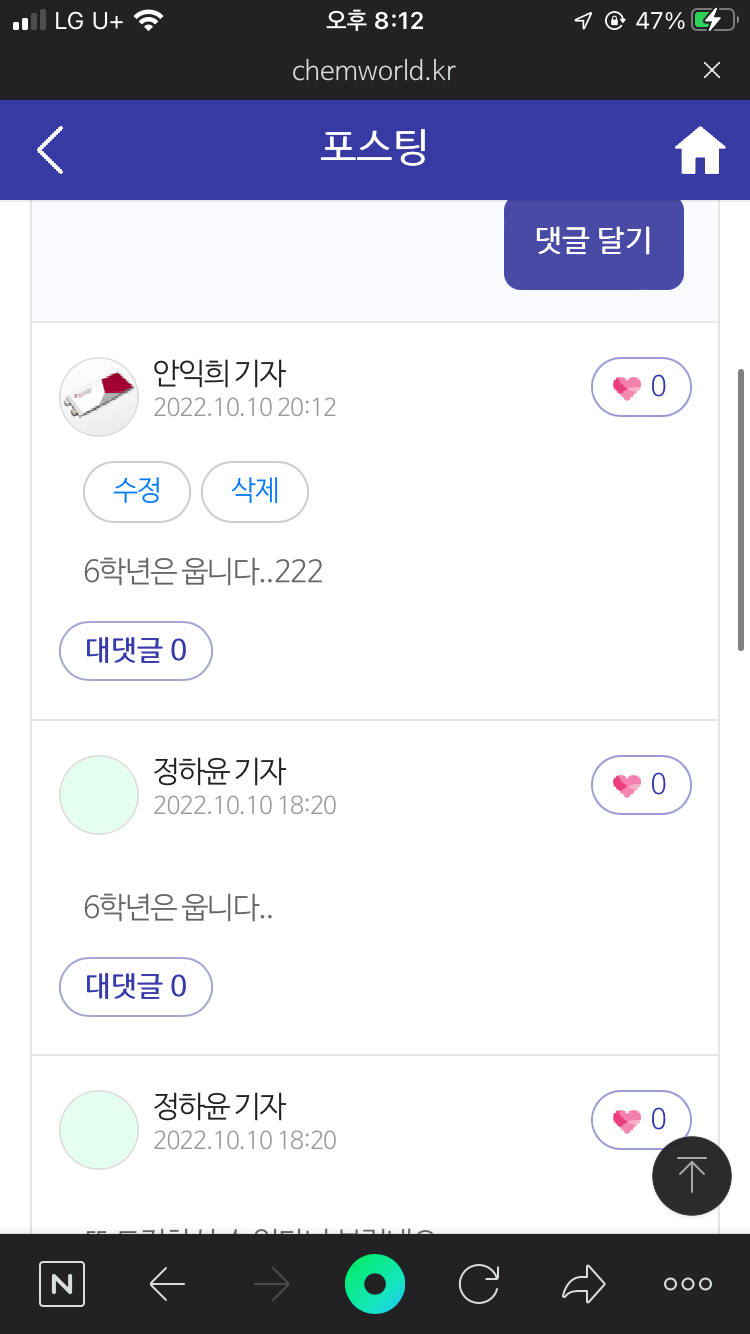Image resolution: width=750 pixels, height=1334 pixels.
Task: Tap the 댓글 달기 button
Action: (x=594, y=241)
